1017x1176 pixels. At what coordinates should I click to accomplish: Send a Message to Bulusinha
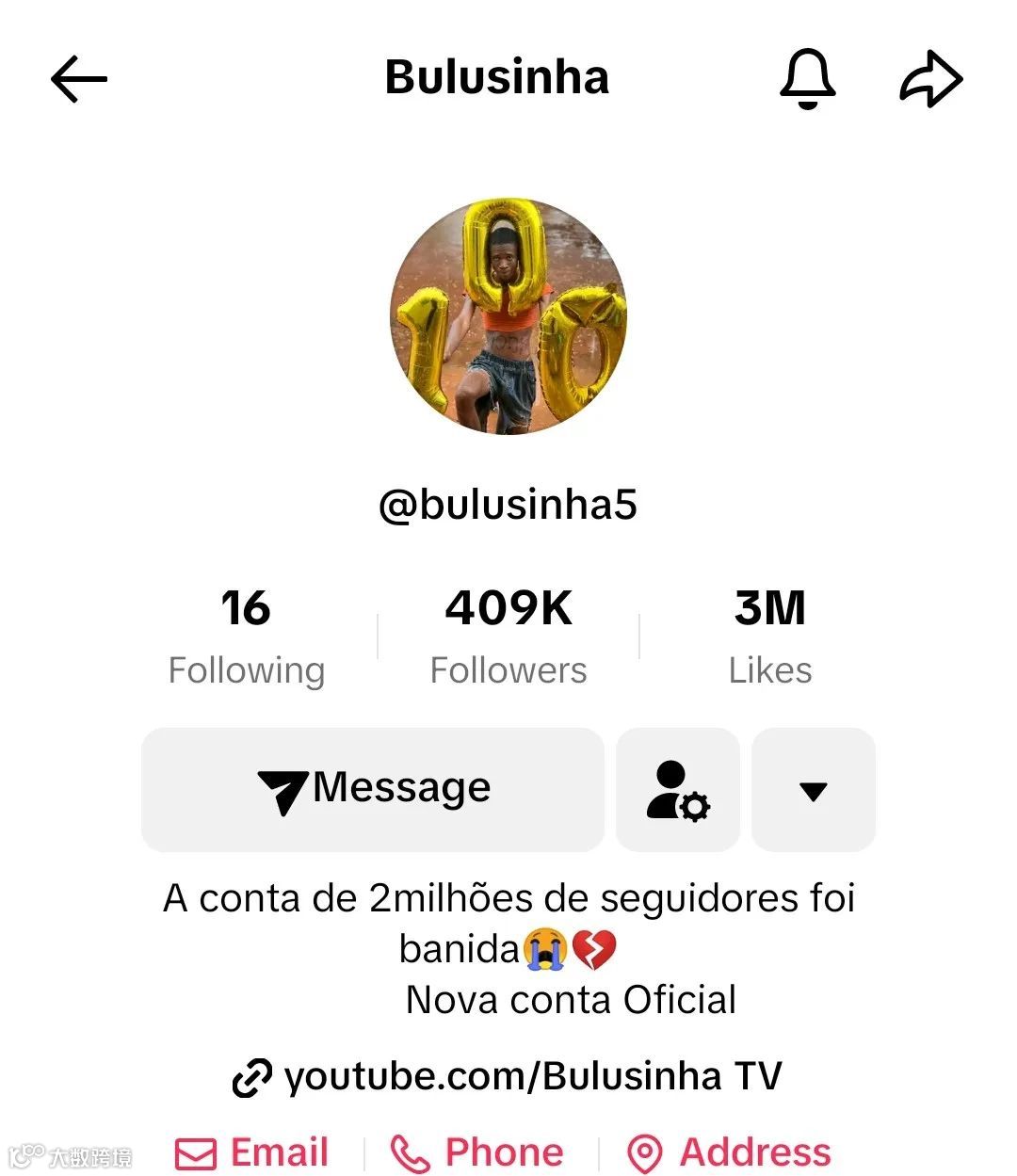pyautogui.click(x=373, y=789)
